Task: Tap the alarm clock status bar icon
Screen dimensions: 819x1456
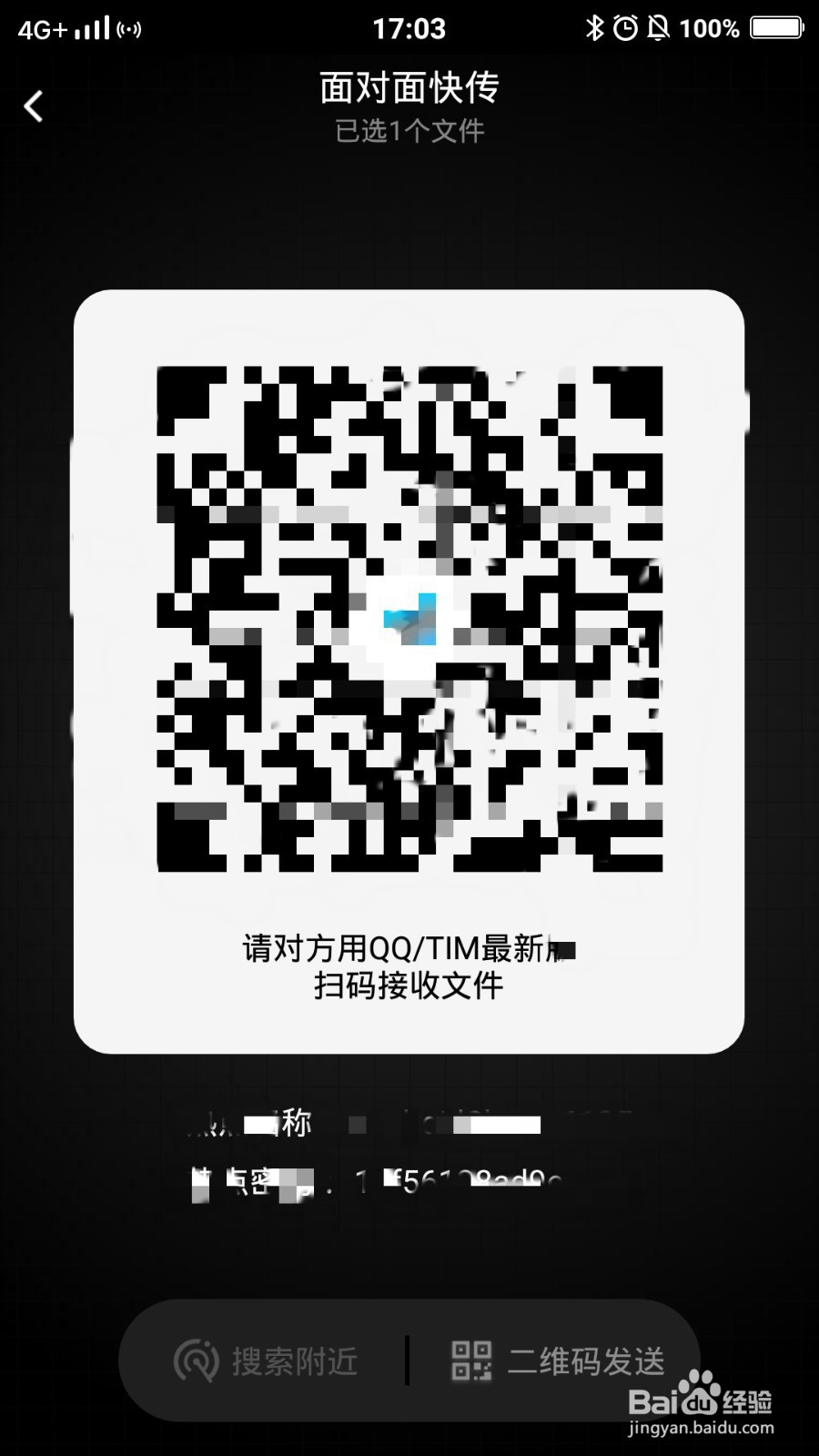Action: (627, 27)
